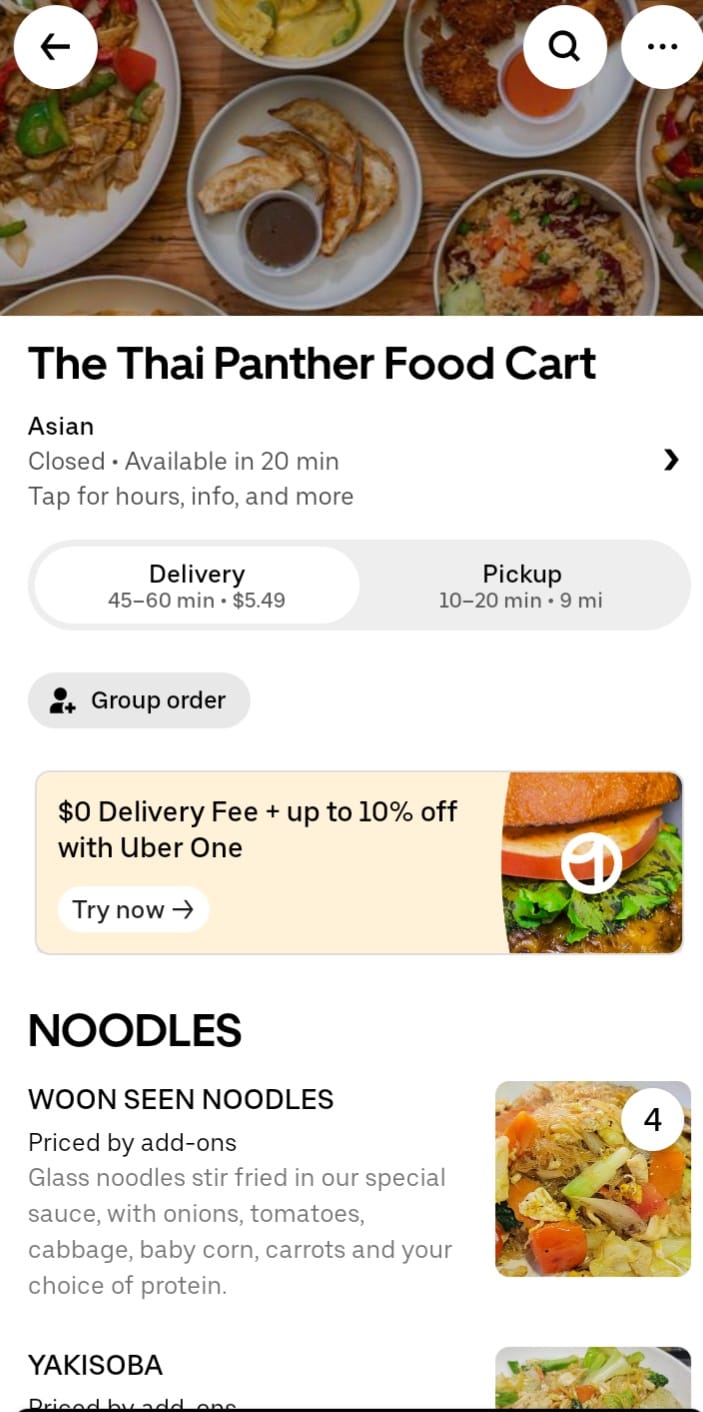Go back using the arrow button

pos(55,47)
